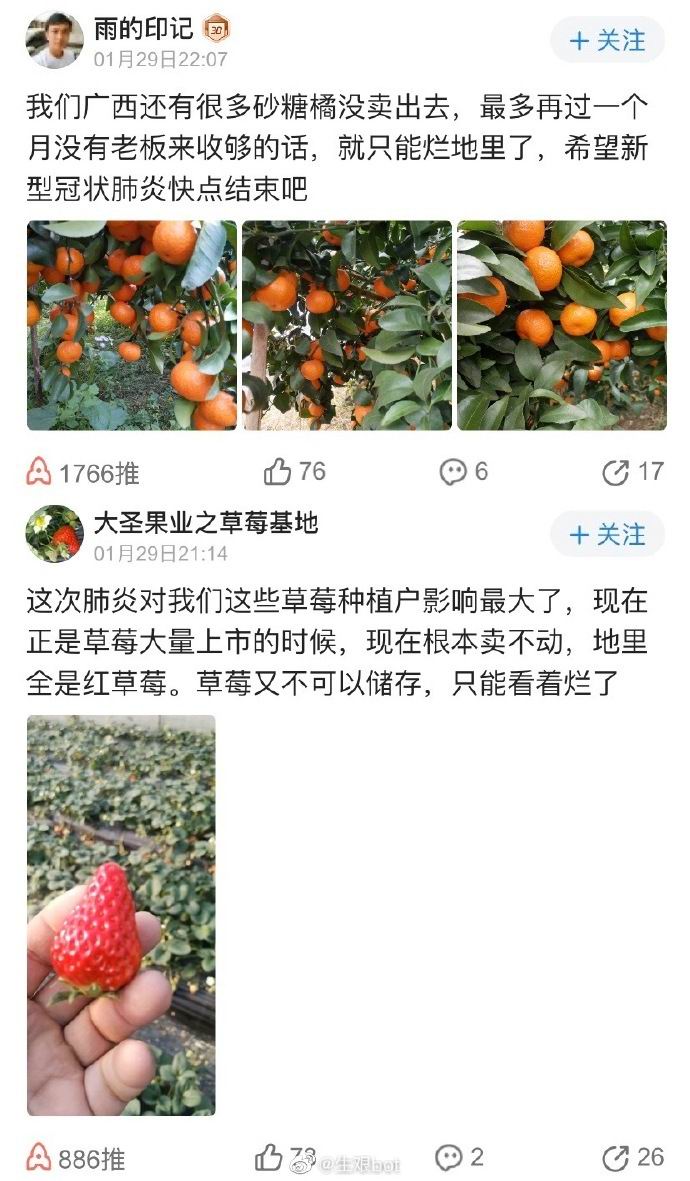
Task: Open comments on the strawberry post
Action: coord(460,1158)
